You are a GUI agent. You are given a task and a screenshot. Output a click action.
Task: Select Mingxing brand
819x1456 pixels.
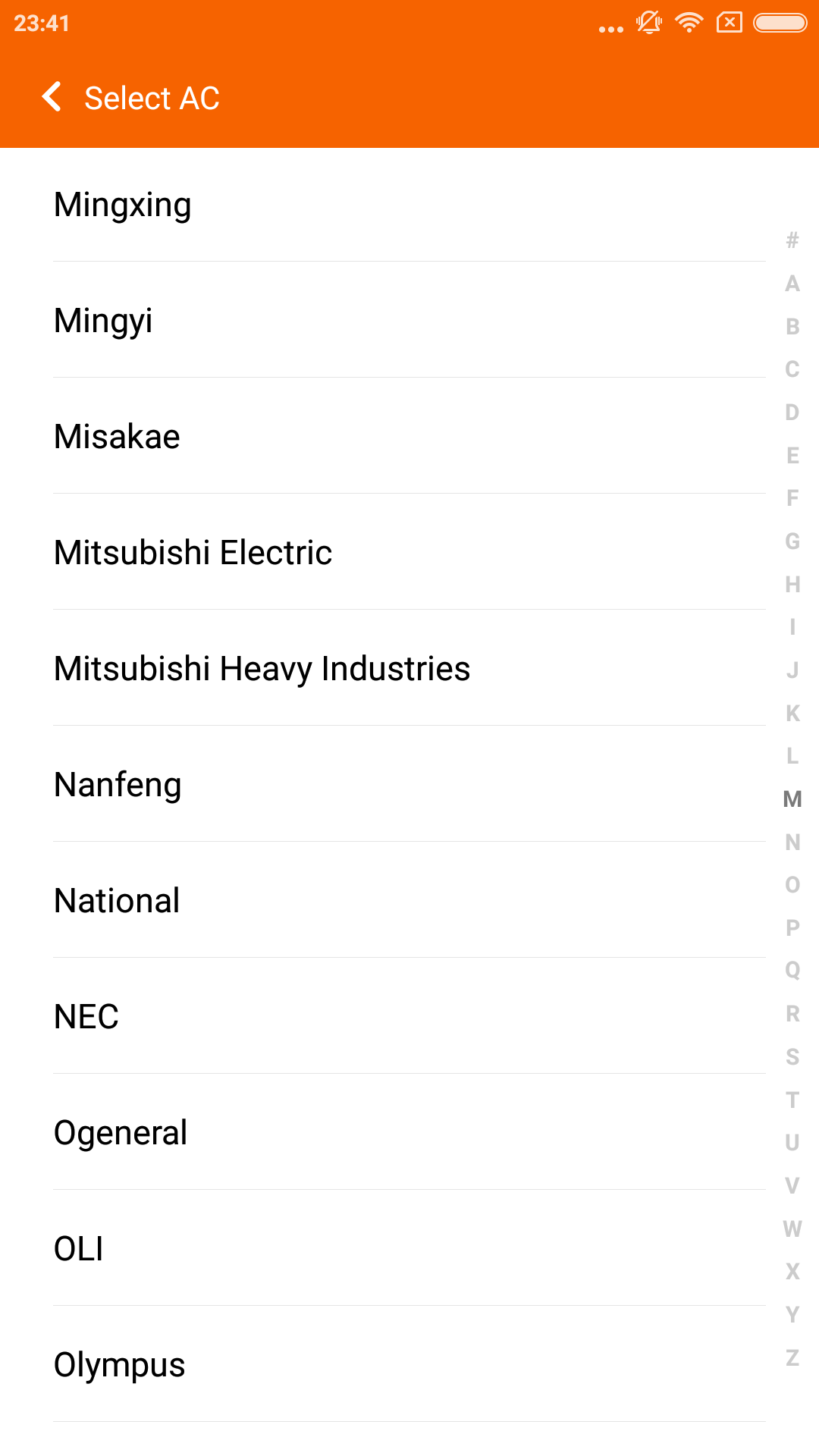409,204
